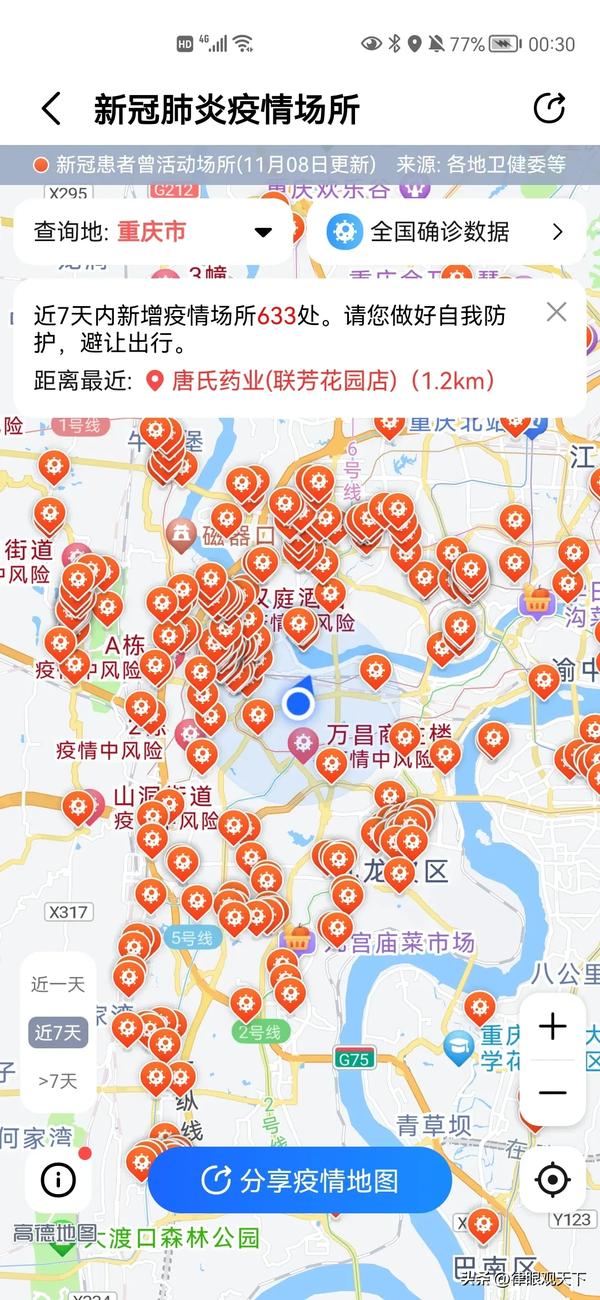Select the 近7天 filter
Image resolution: width=600 pixels, height=1300 pixels.
point(58,1032)
